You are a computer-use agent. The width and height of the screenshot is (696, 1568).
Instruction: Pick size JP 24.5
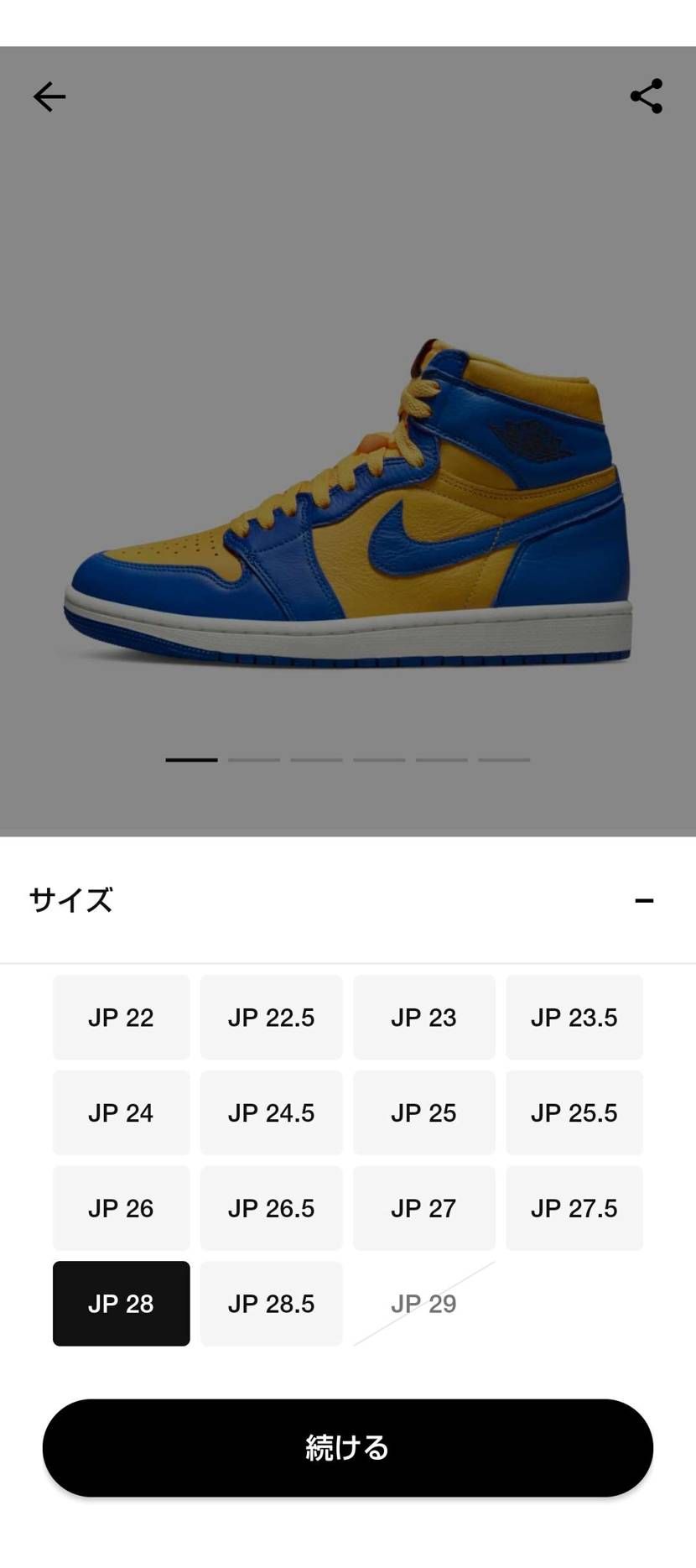click(x=271, y=1112)
